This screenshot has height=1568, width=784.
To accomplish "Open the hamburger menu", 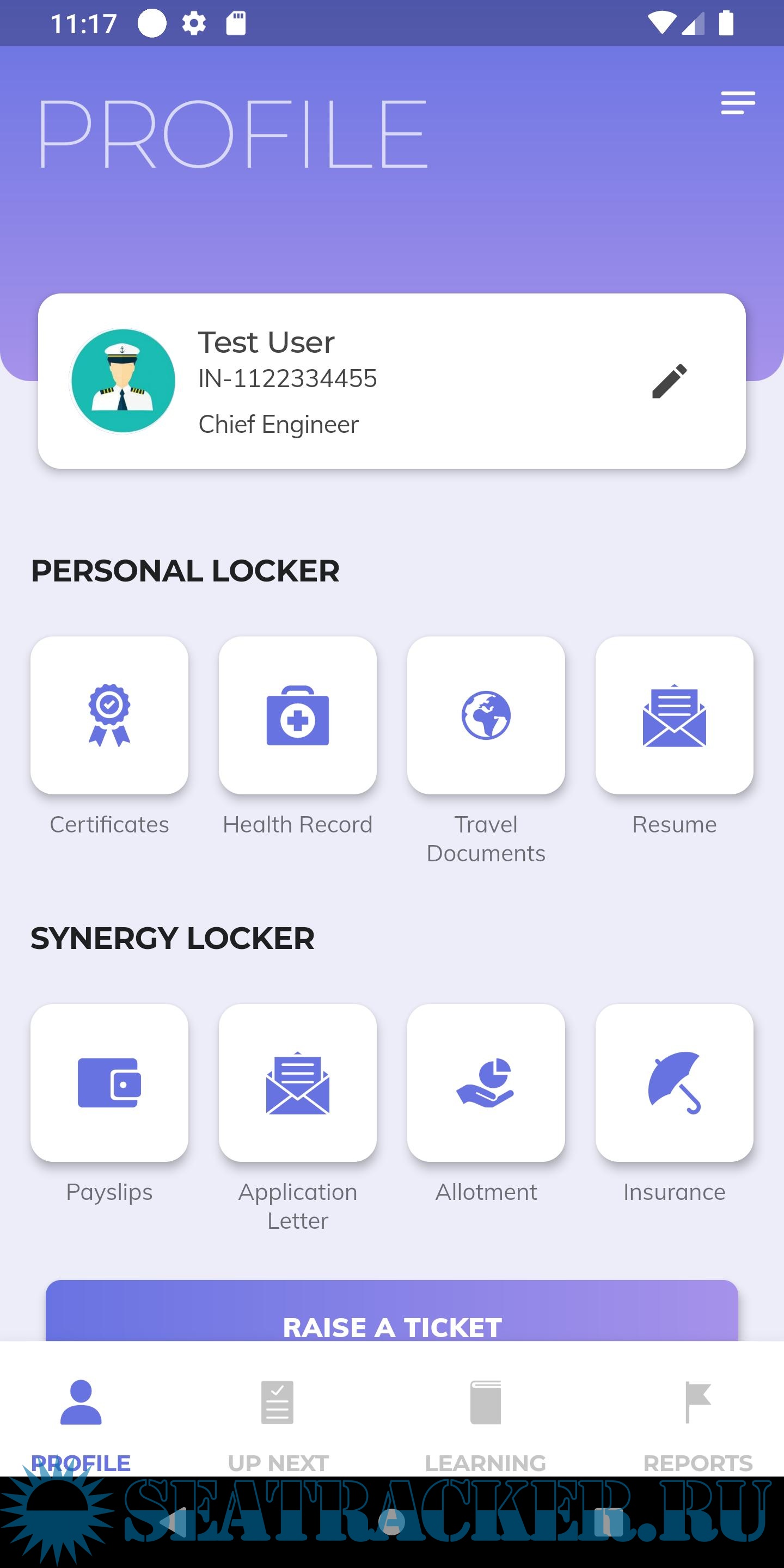I will 738,103.
